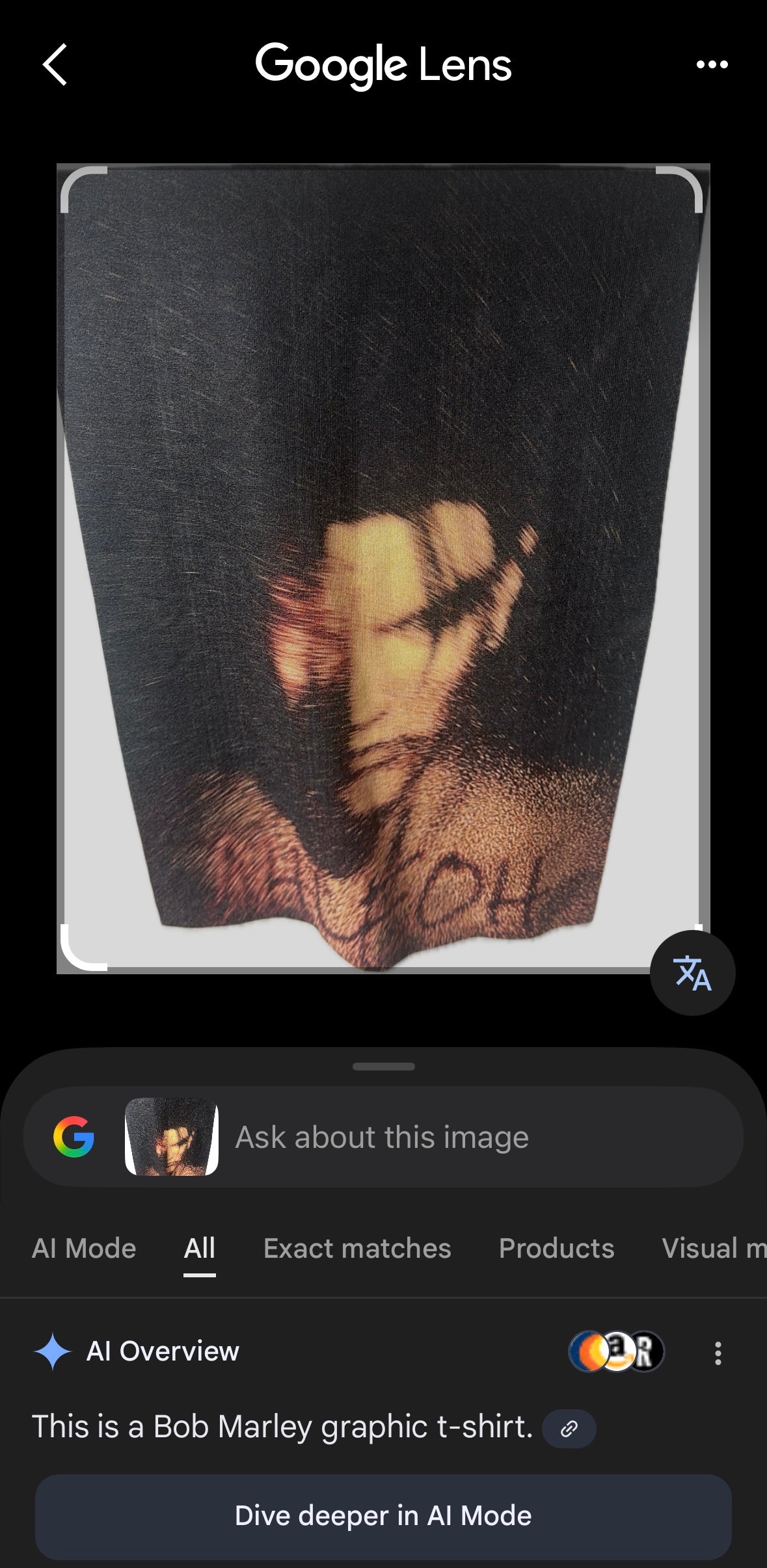The height and width of the screenshot is (1568, 767).
Task: Open AI Overview more options menu
Action: (718, 1353)
